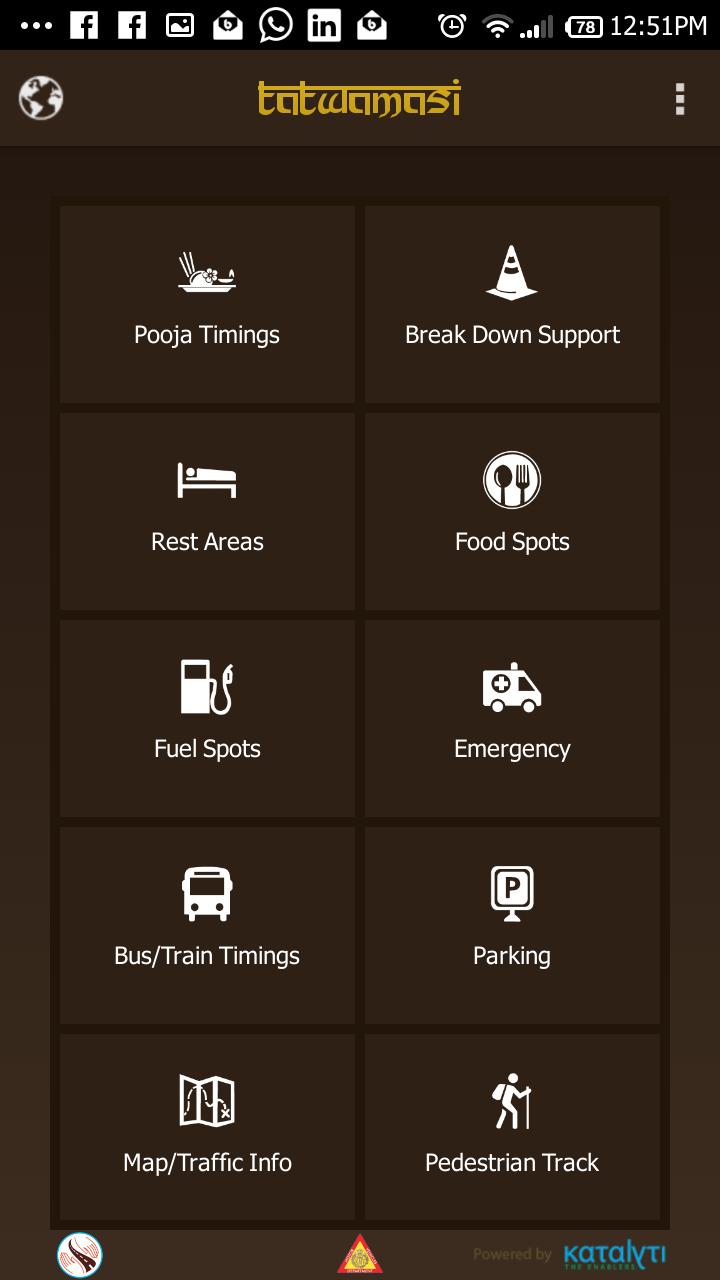Check Bus/Train Timings
The height and width of the screenshot is (1280, 720).
click(x=207, y=925)
